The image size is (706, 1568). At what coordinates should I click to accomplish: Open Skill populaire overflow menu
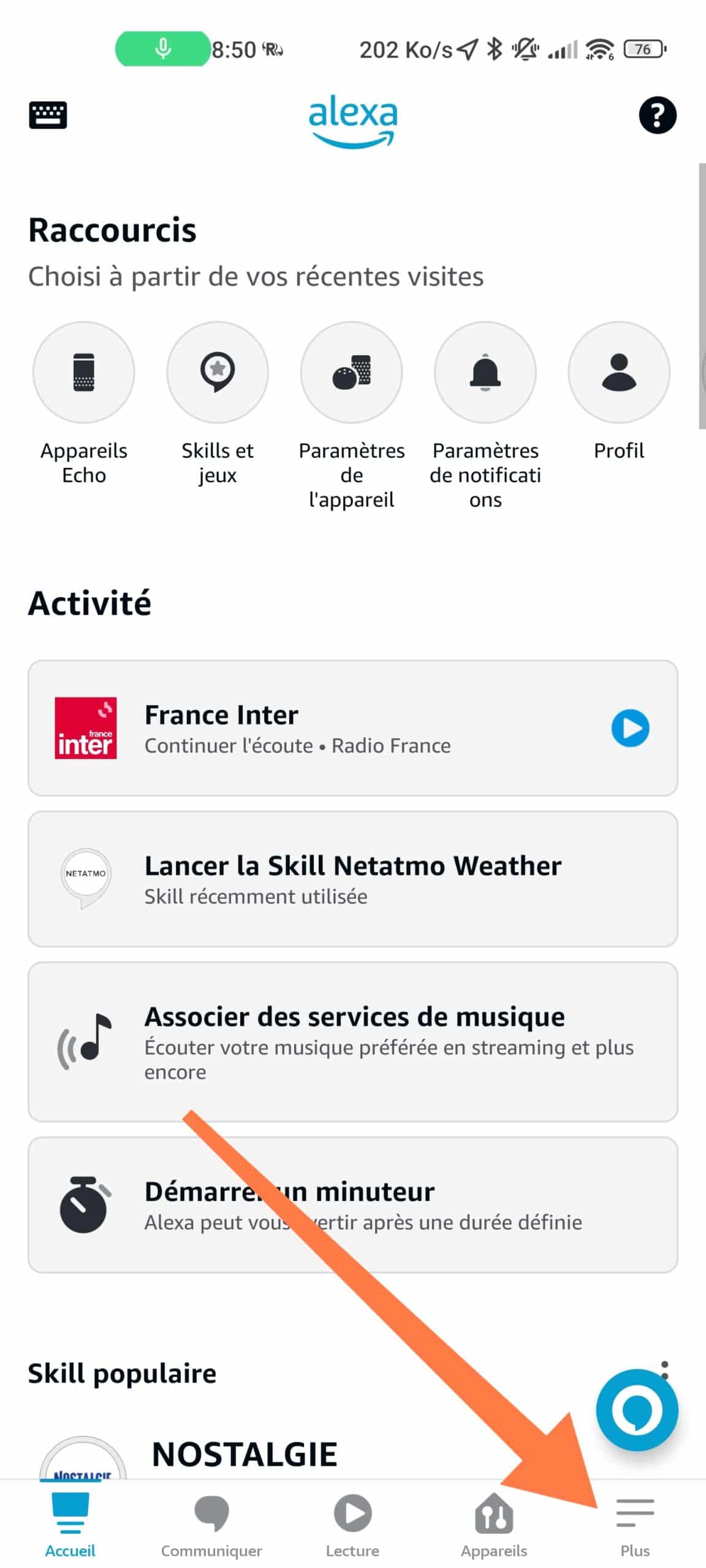pyautogui.click(x=664, y=1370)
